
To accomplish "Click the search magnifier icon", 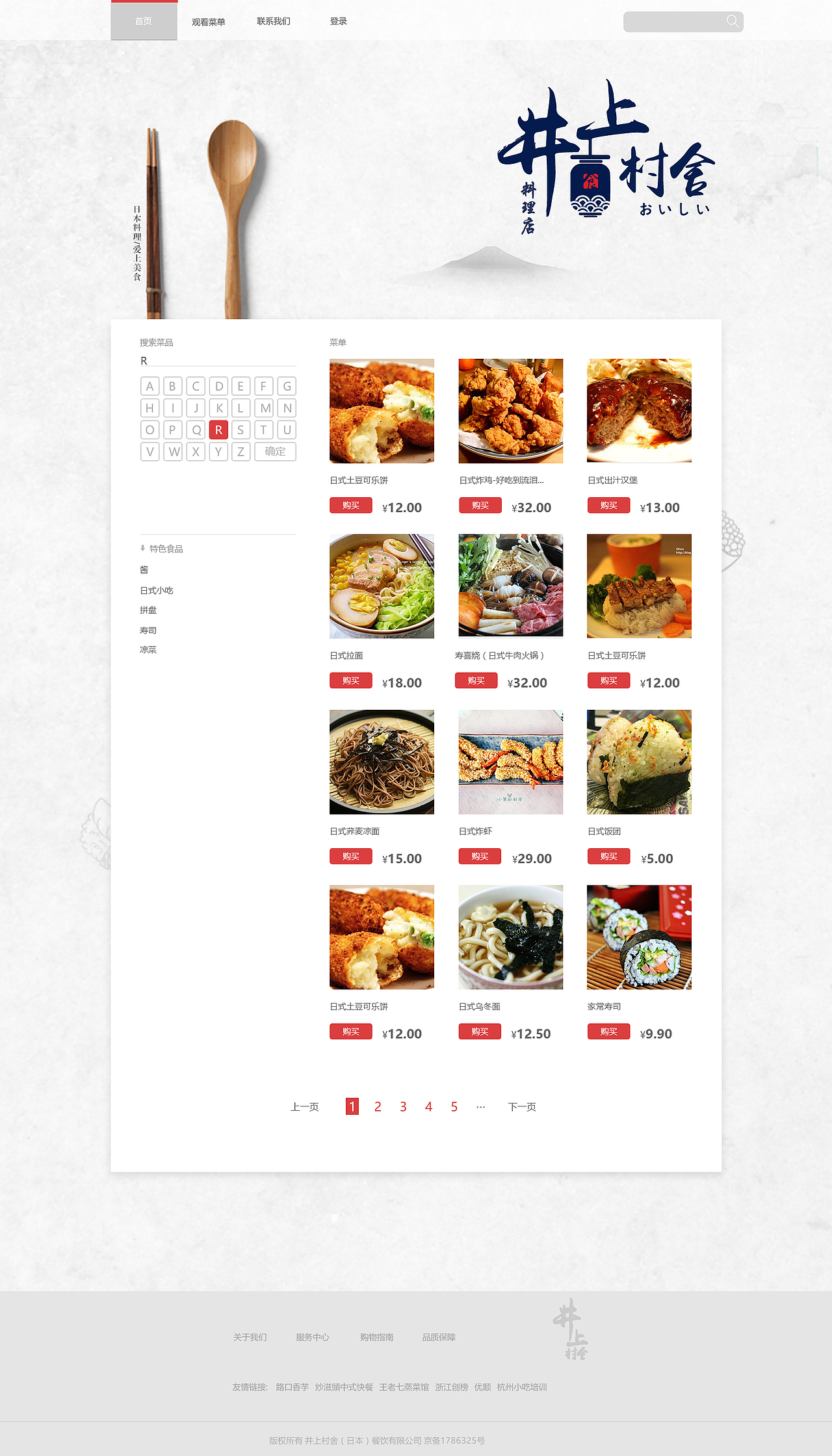I will [733, 21].
